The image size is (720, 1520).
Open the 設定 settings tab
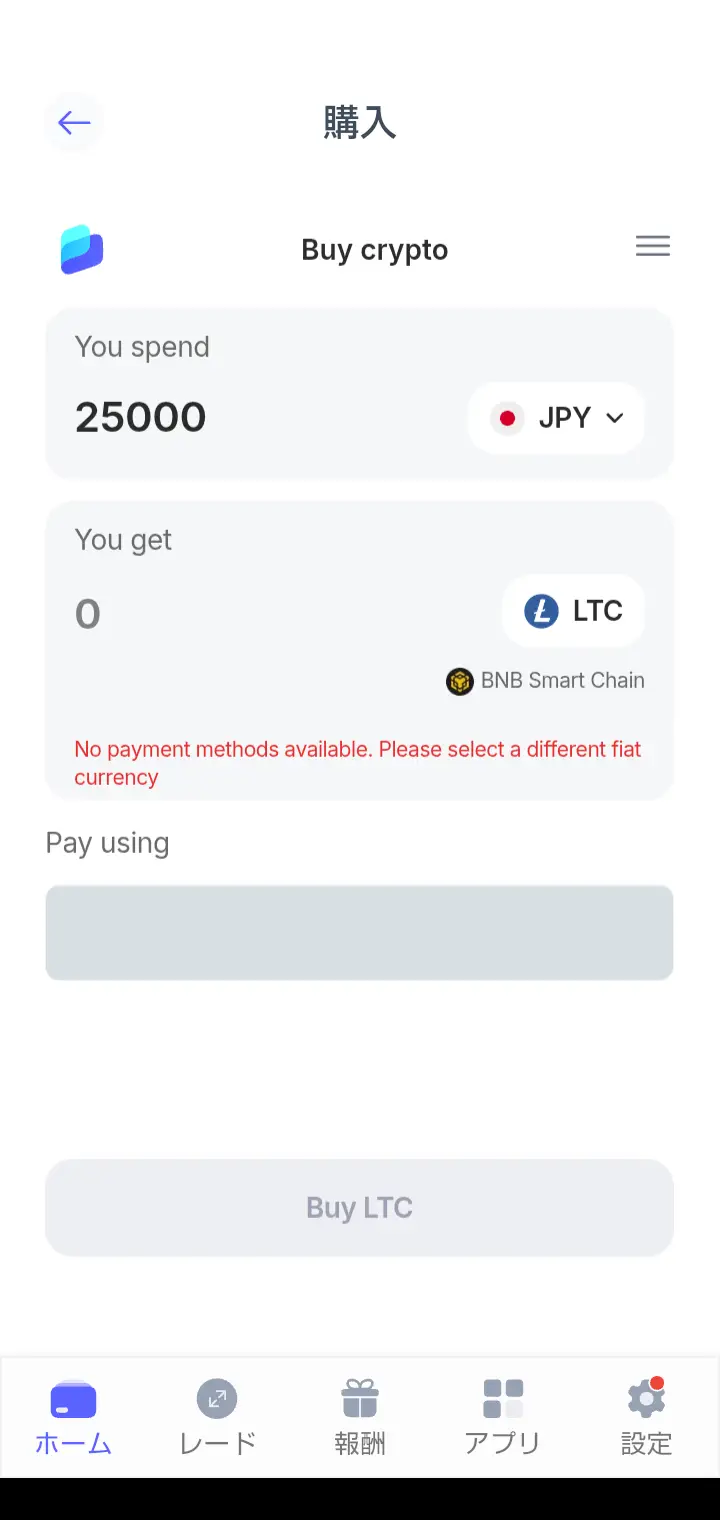click(x=646, y=1417)
